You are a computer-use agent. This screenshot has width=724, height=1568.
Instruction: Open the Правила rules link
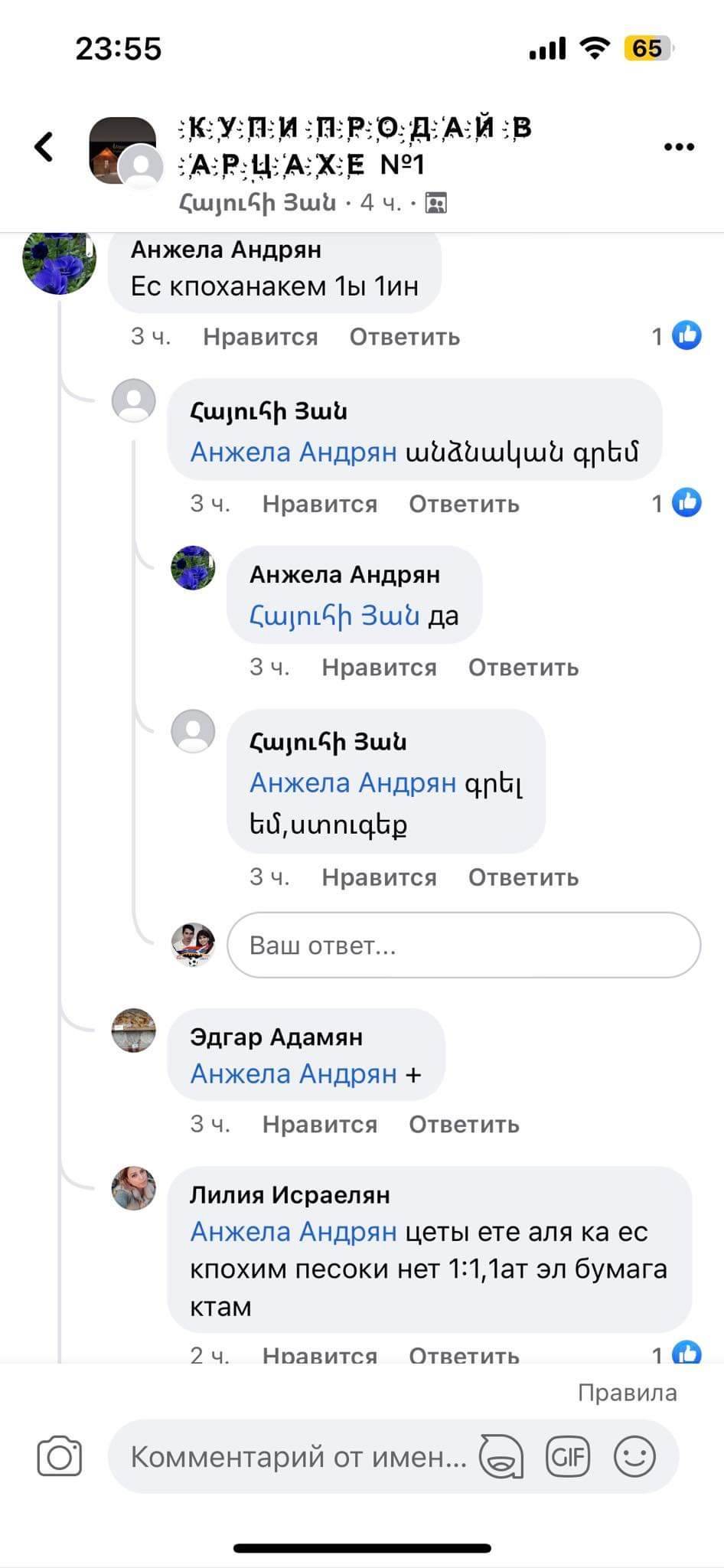pyautogui.click(x=627, y=1392)
